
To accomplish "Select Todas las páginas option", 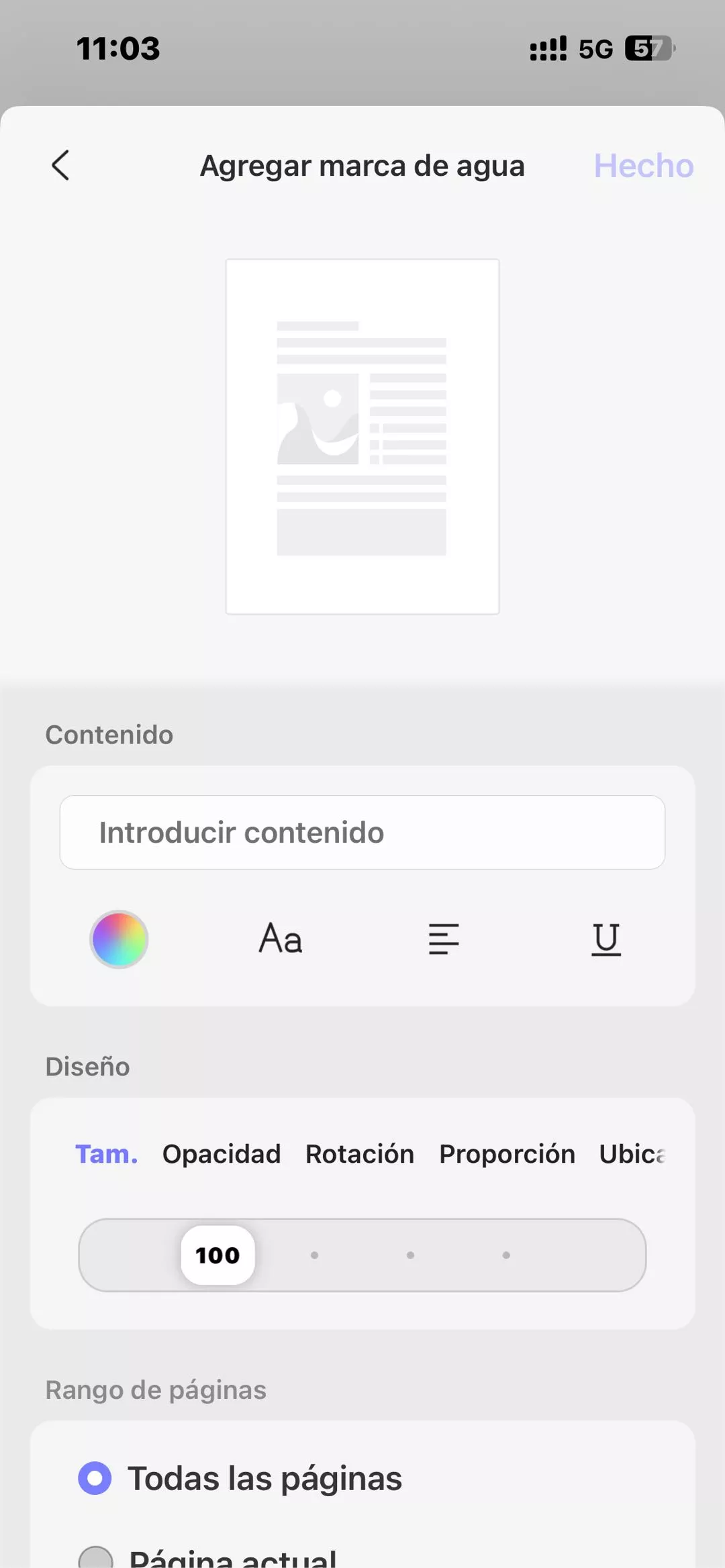I will (95, 1478).
